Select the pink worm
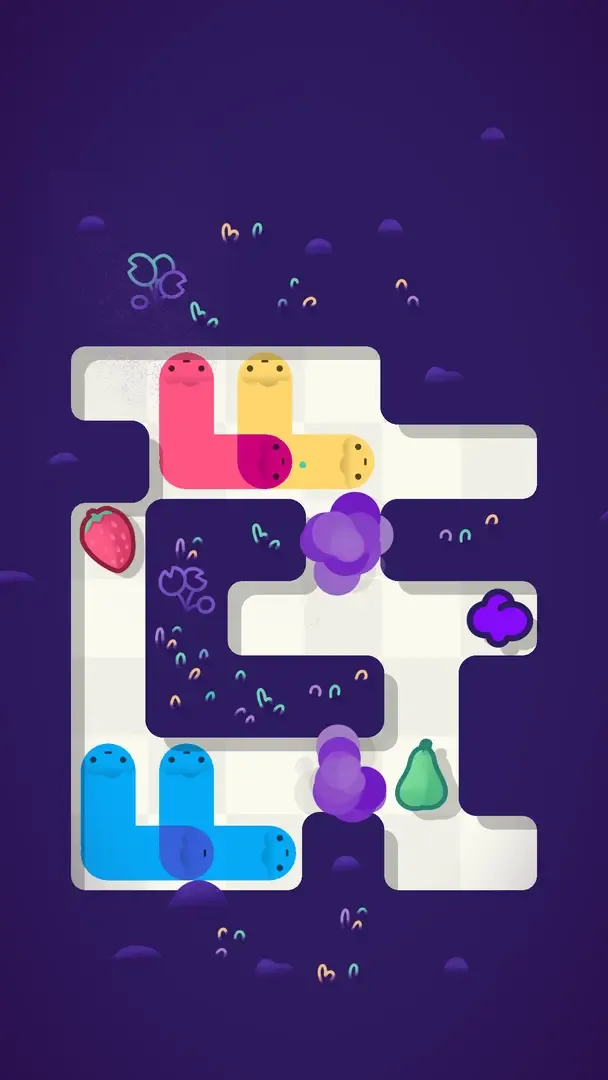 pos(186,420)
